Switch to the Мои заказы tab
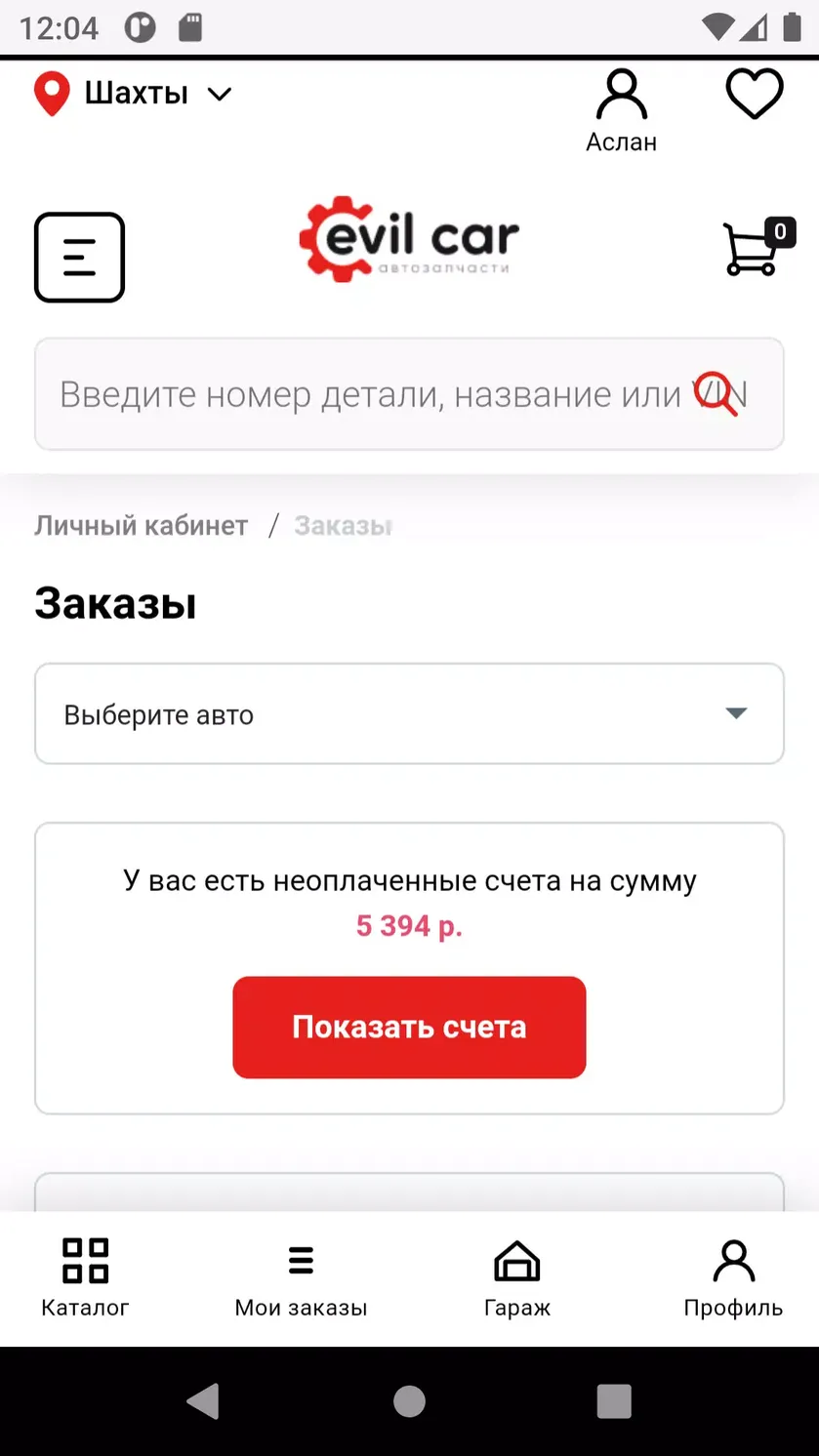819x1456 pixels. click(301, 1278)
